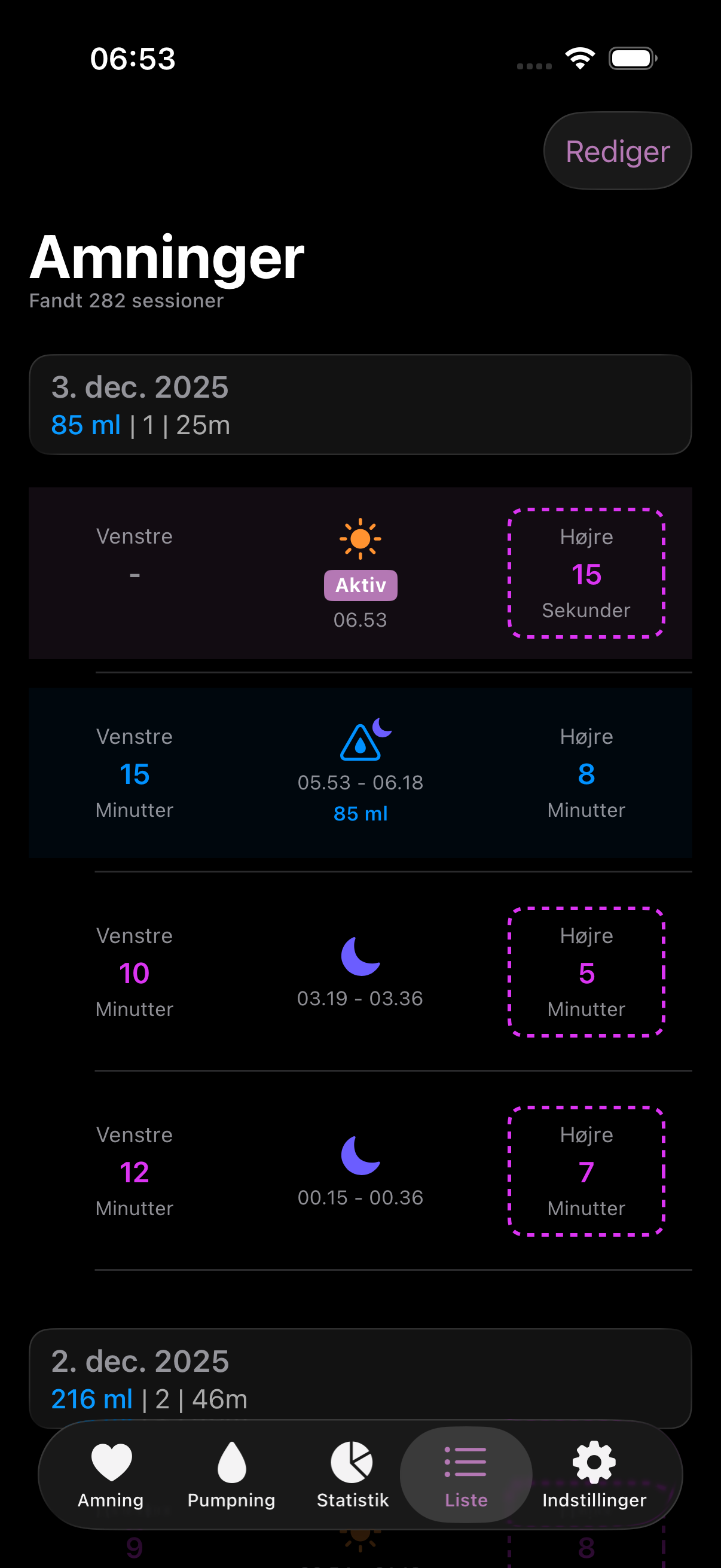
Task: Tap the 06.53 timer under the active session
Action: click(x=360, y=620)
